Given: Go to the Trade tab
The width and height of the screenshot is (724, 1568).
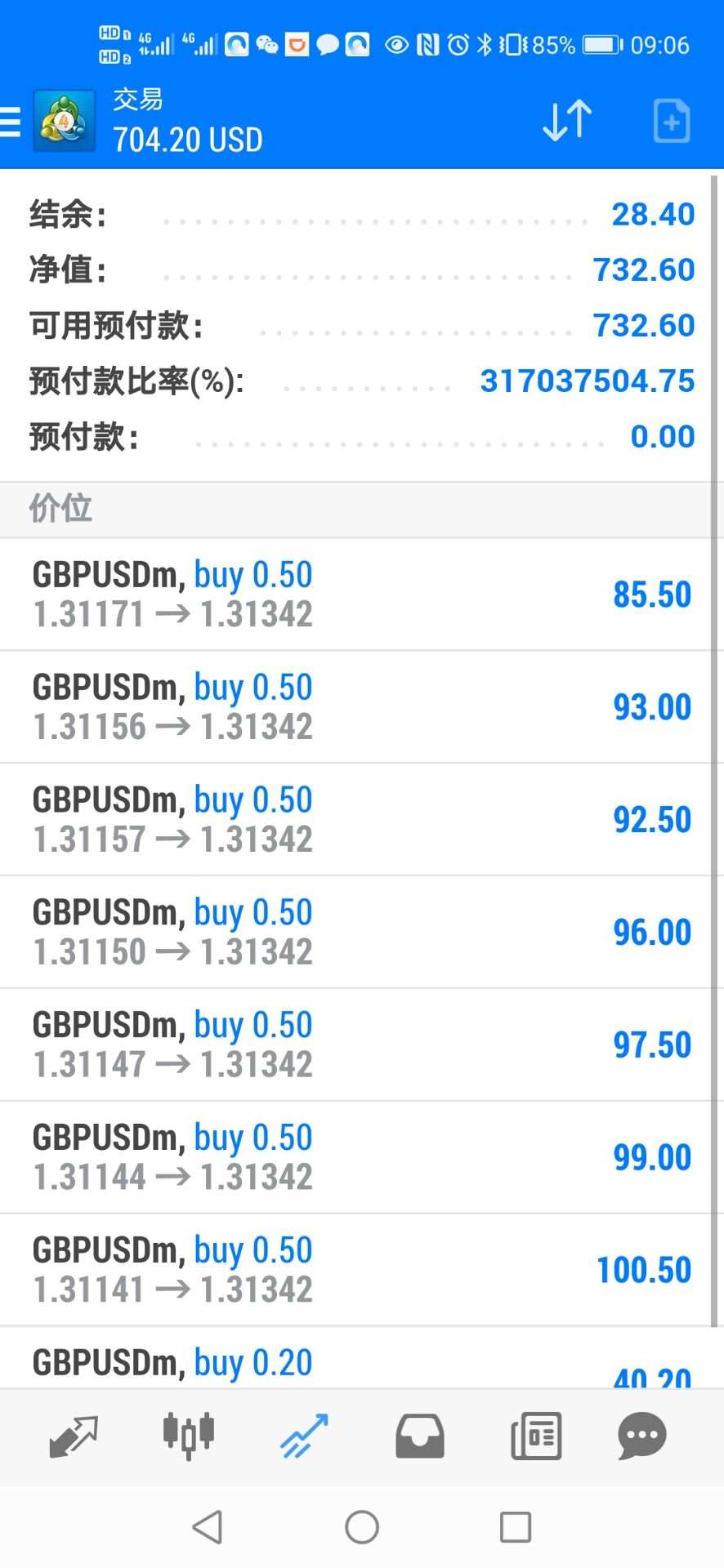Looking at the screenshot, I should (304, 1437).
